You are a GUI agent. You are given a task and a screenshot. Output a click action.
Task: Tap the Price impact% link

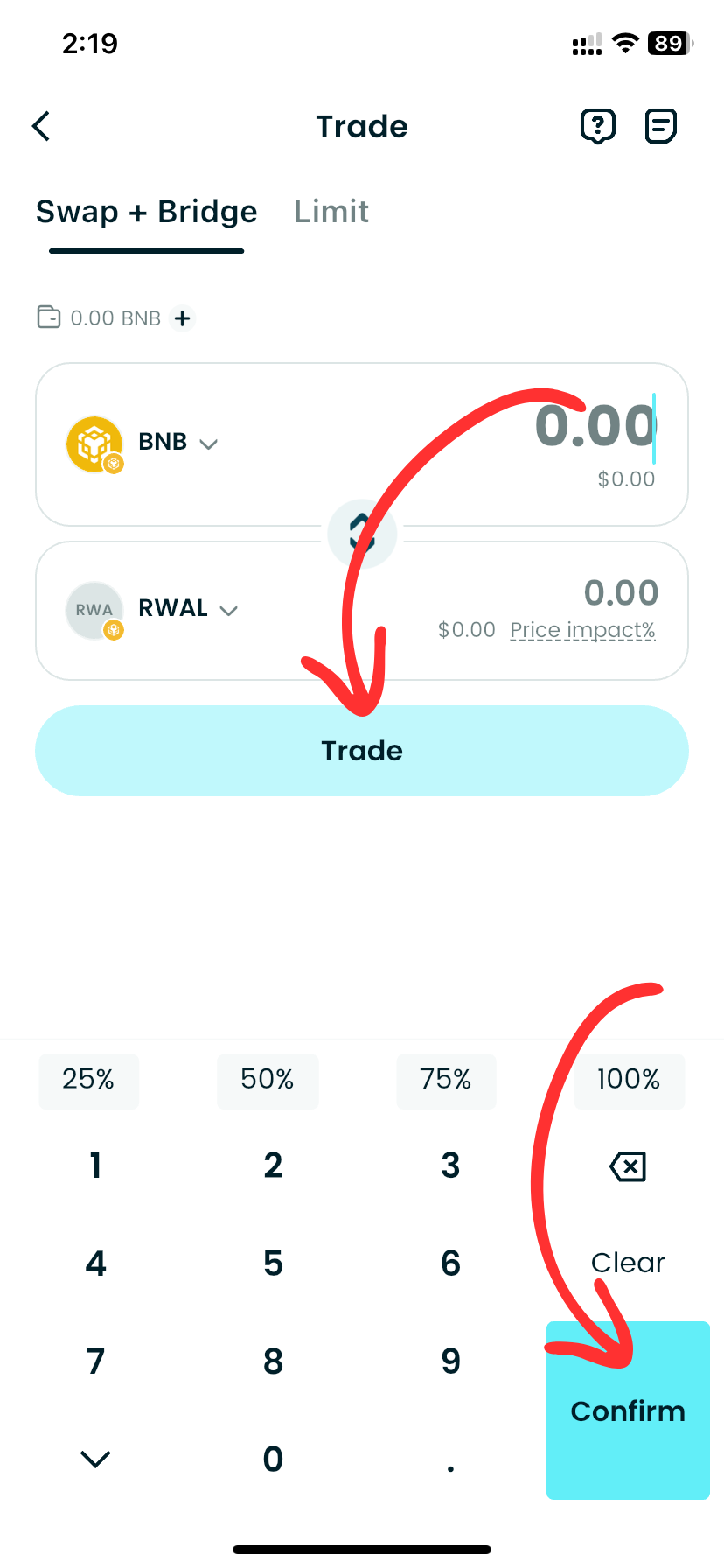click(x=582, y=630)
